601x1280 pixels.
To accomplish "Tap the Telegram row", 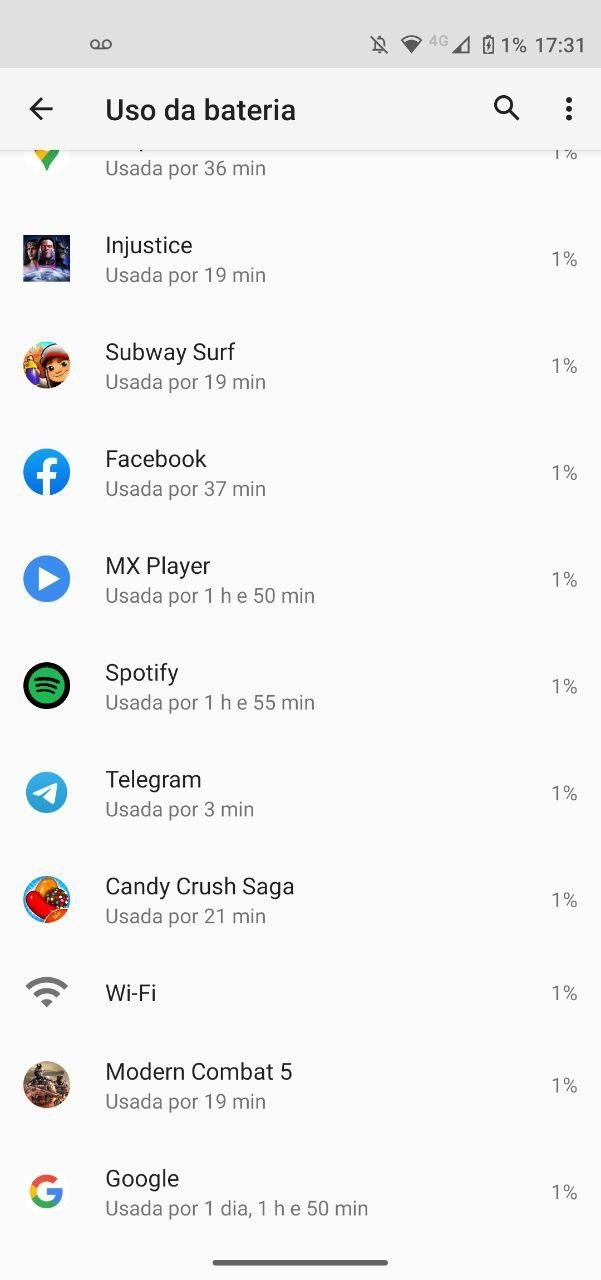I will click(x=300, y=793).
